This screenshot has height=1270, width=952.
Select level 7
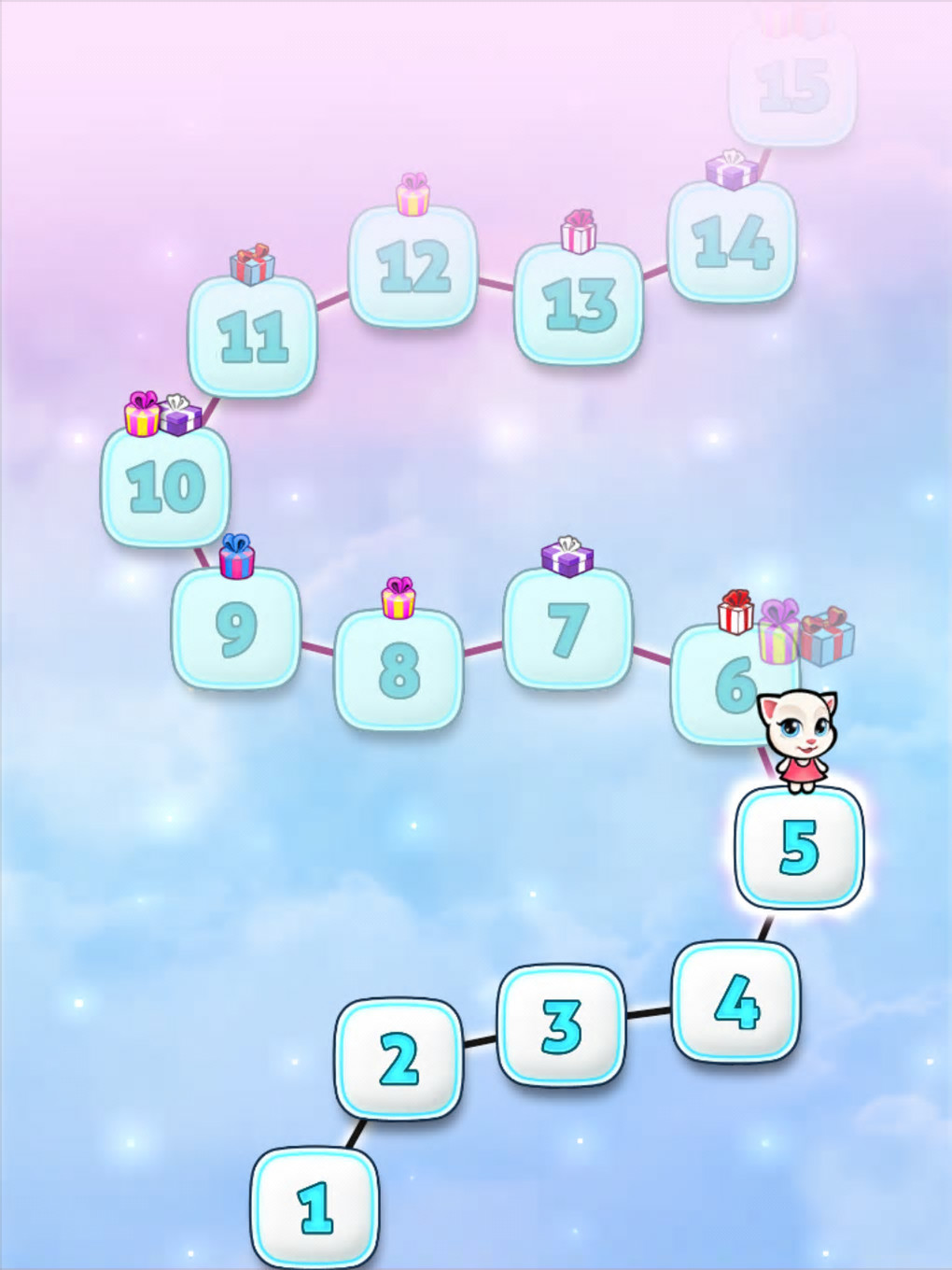point(567,629)
